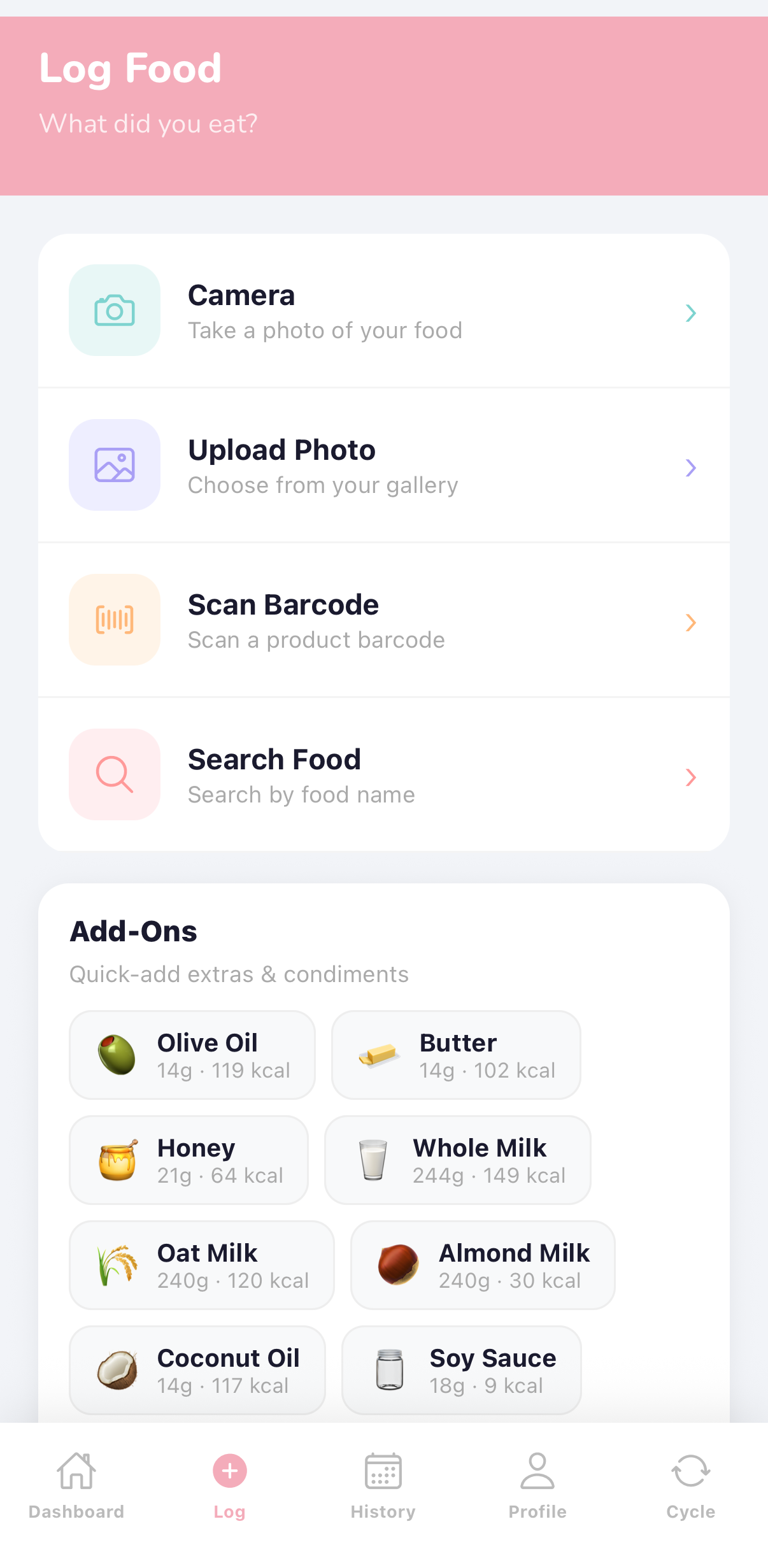The image size is (768, 1568).
Task: Add Whole Milk add-on
Action: point(457,1160)
